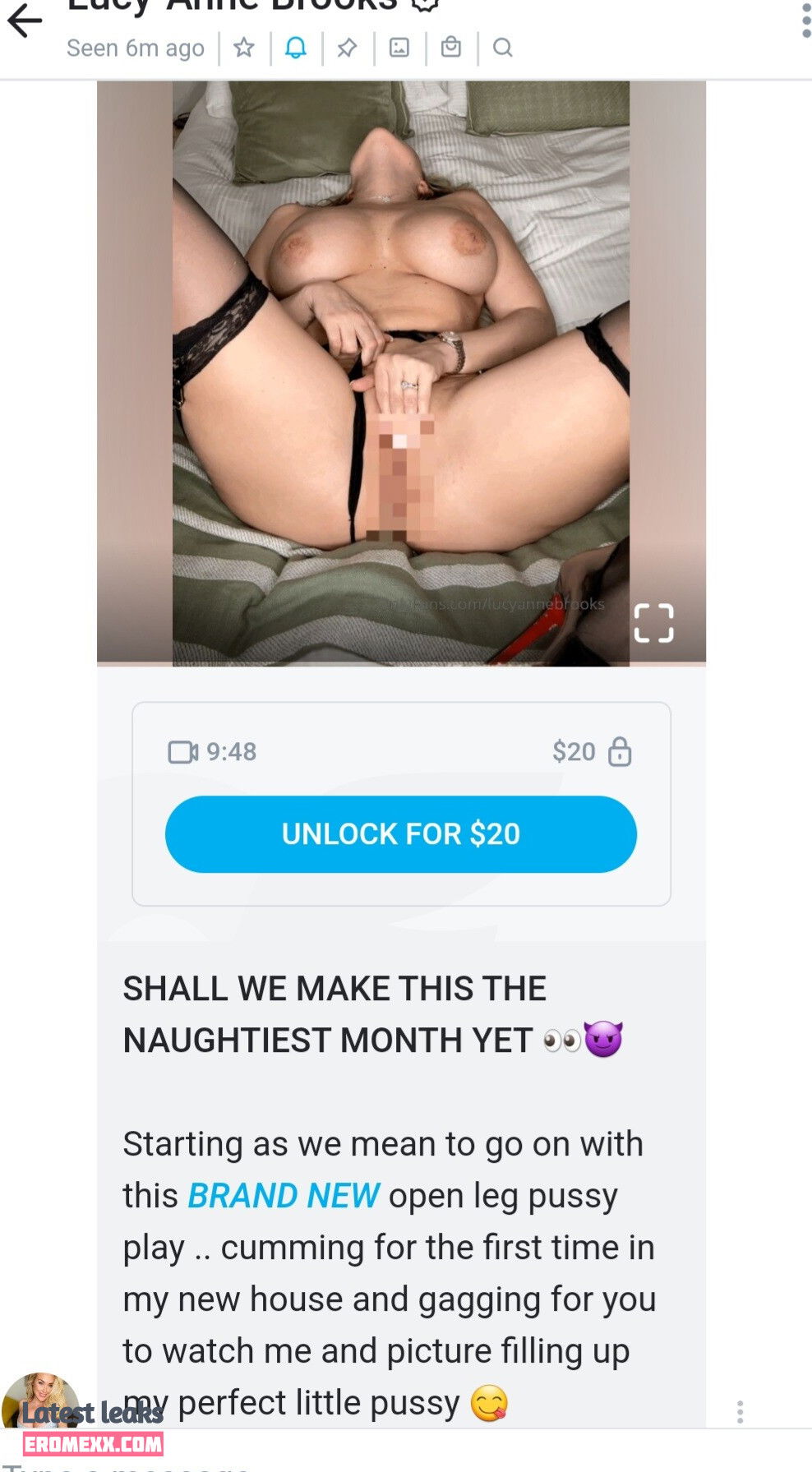Open the top-right overflow menu
Image resolution: width=812 pixels, height=1472 pixels.
point(805,21)
